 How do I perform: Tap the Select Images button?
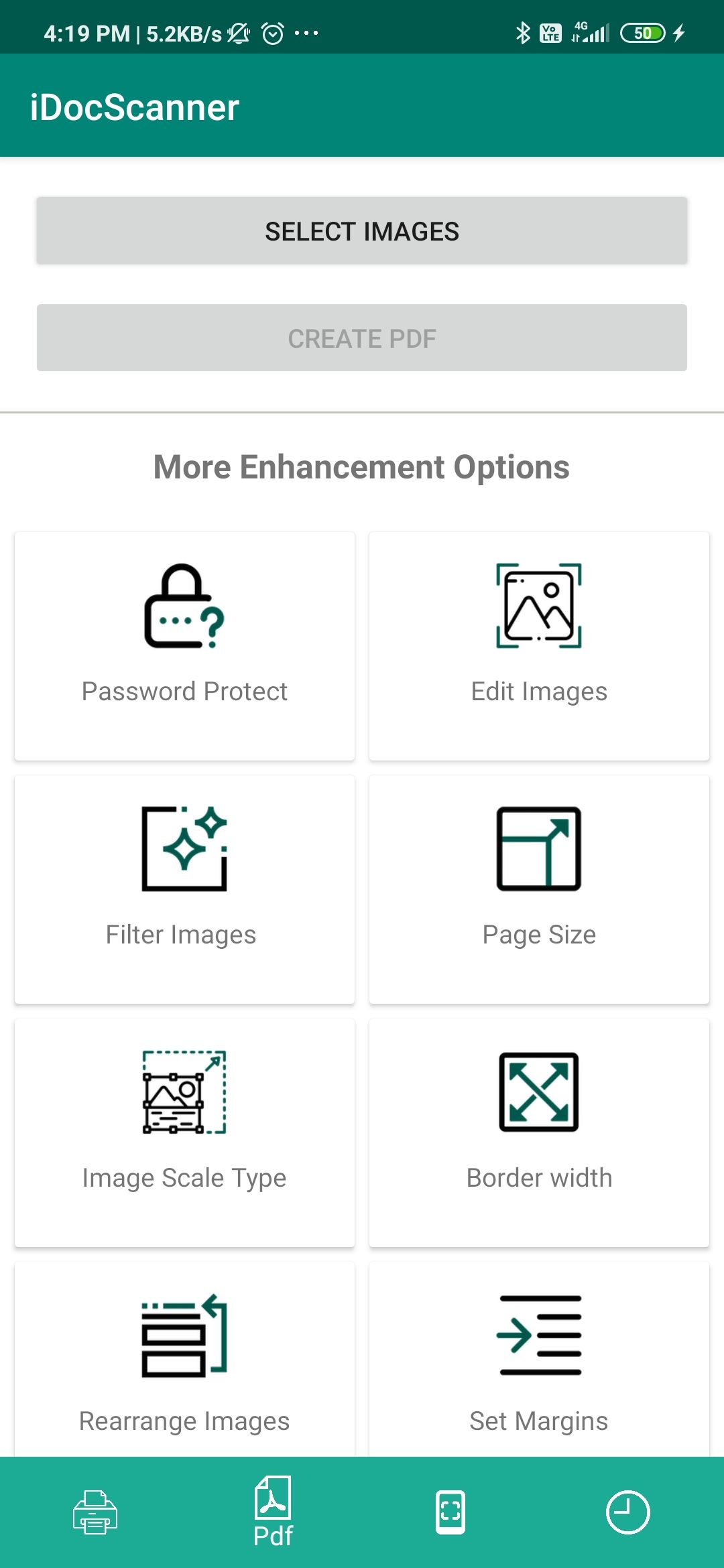[x=362, y=231]
